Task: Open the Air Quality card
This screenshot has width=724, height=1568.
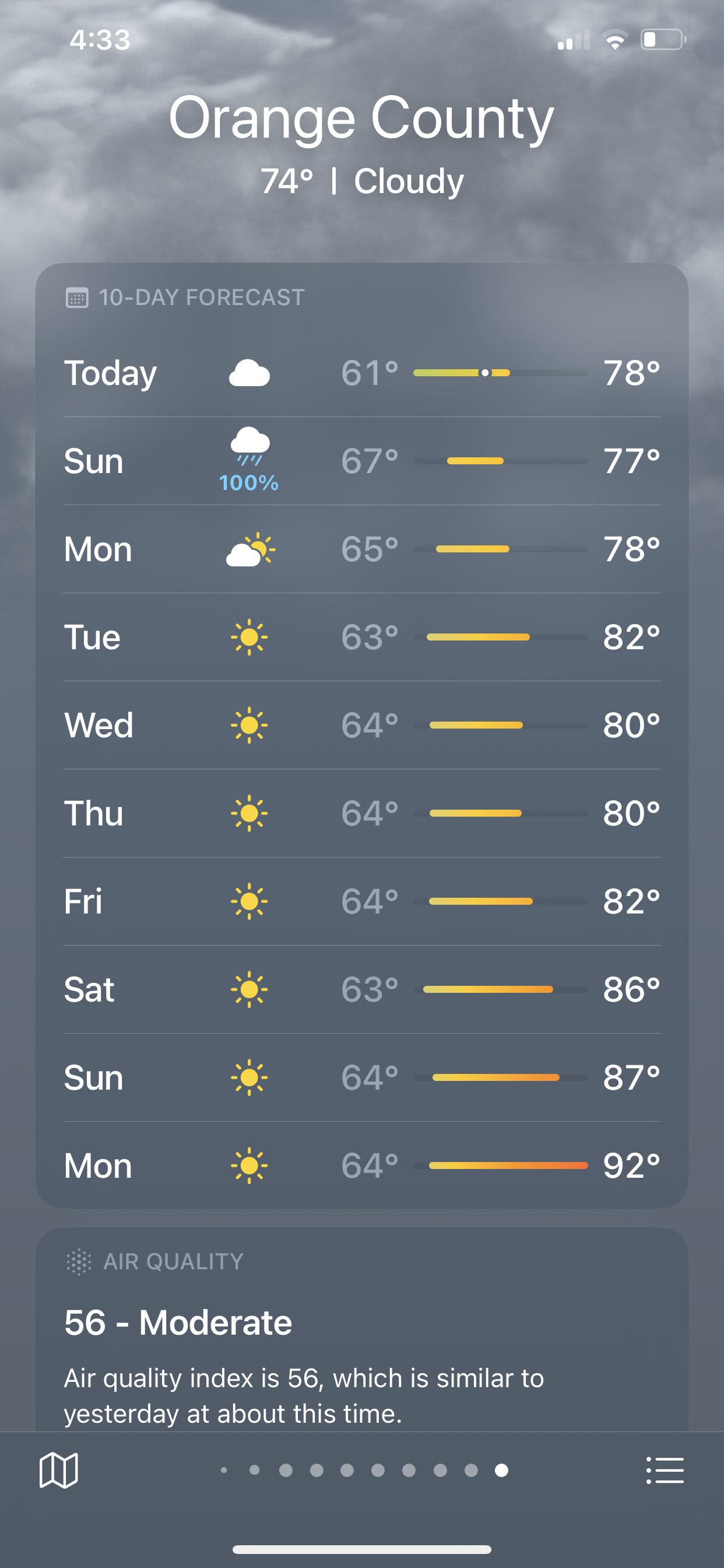Action: (x=362, y=1329)
